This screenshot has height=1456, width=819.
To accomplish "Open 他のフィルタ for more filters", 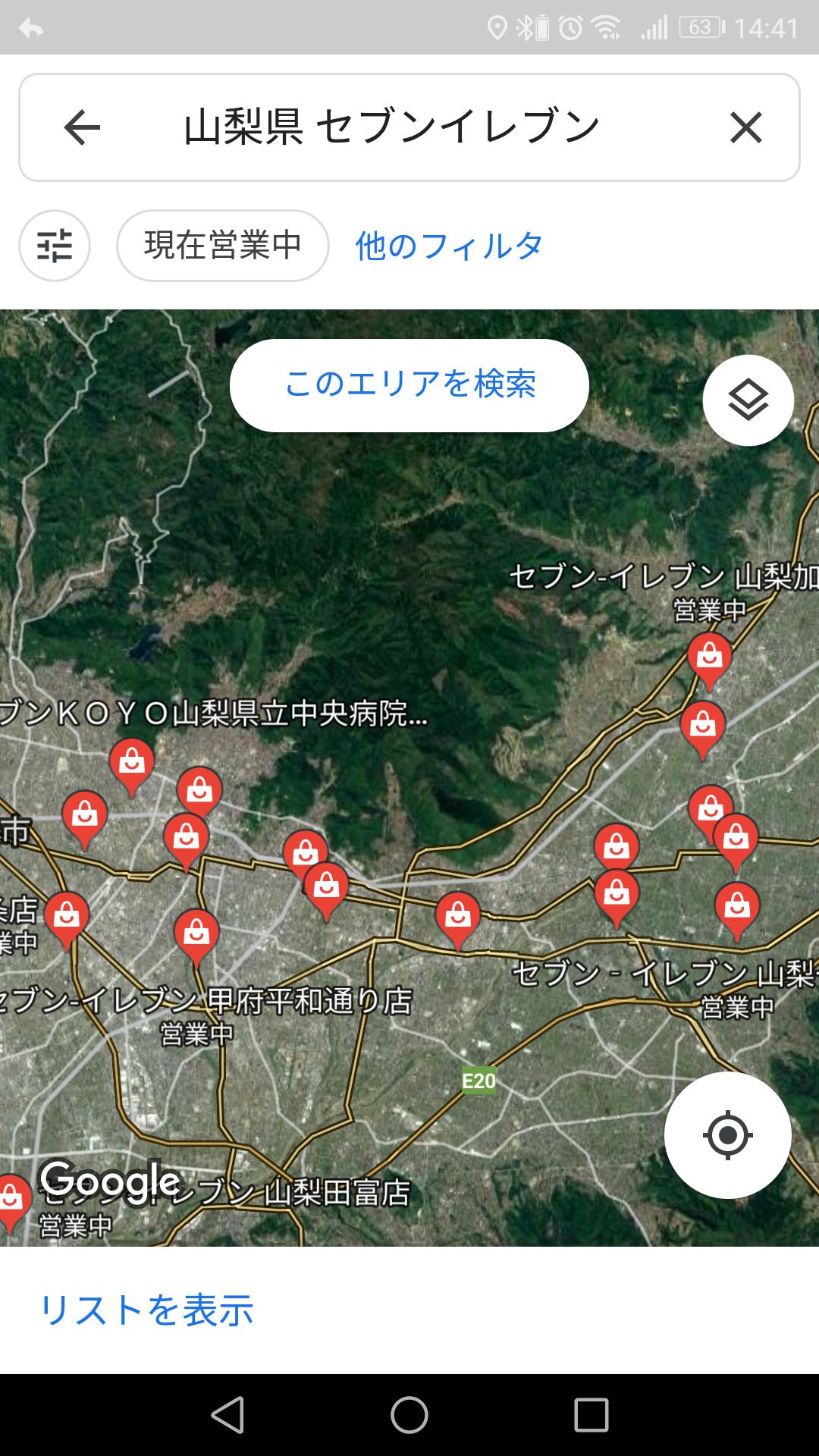I will click(449, 246).
